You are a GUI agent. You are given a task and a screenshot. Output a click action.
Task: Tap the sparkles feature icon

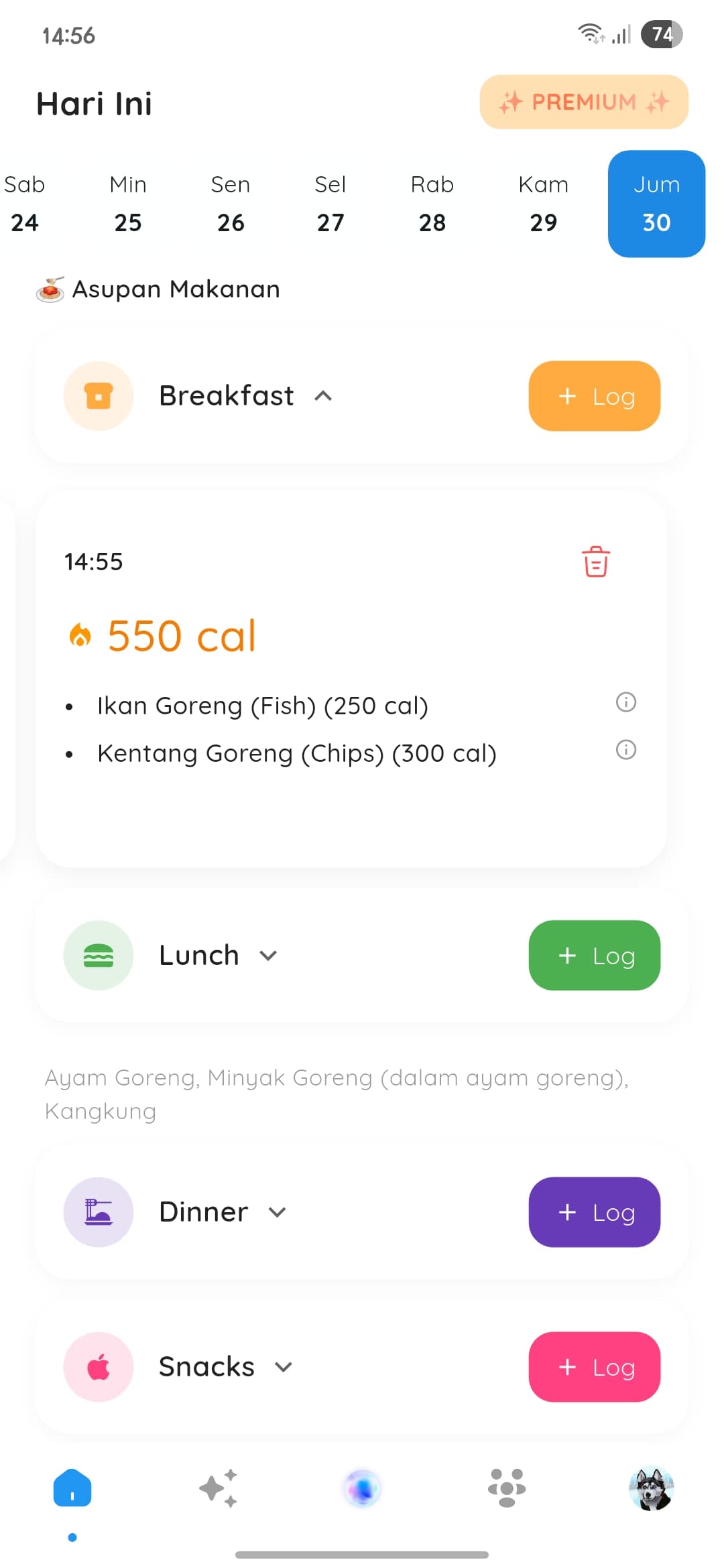217,1488
